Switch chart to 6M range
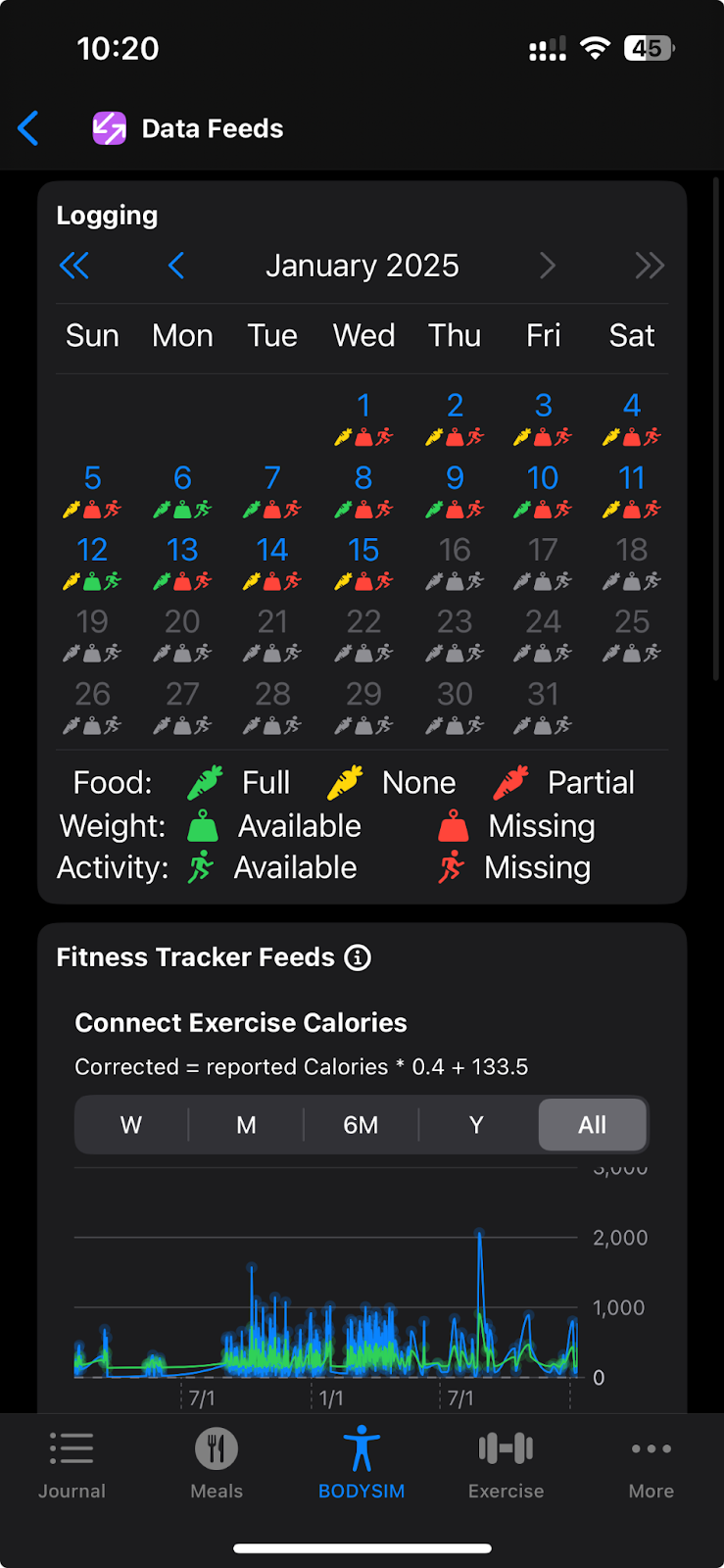Viewport: 724px width, 1568px height. [x=361, y=1125]
